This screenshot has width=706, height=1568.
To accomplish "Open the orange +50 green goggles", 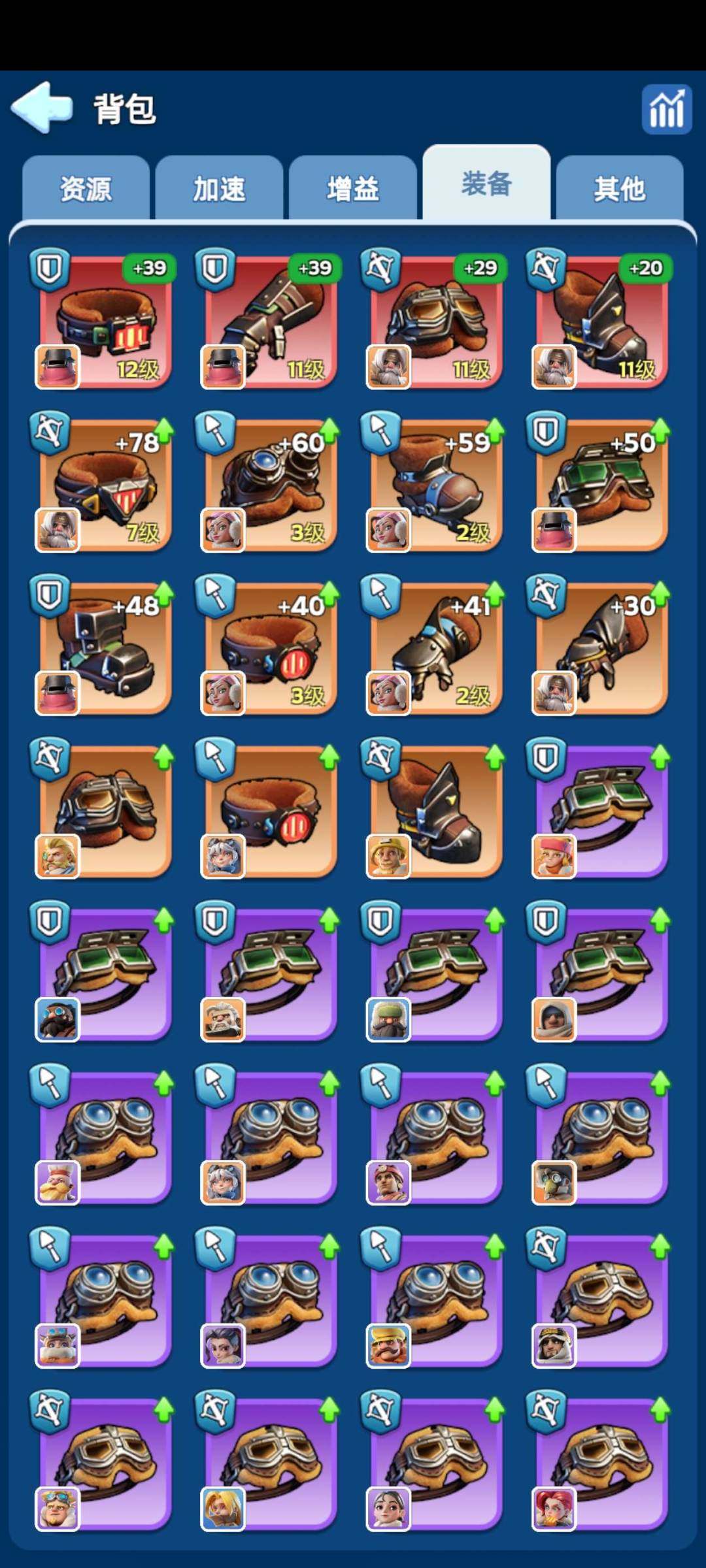I will click(x=601, y=485).
